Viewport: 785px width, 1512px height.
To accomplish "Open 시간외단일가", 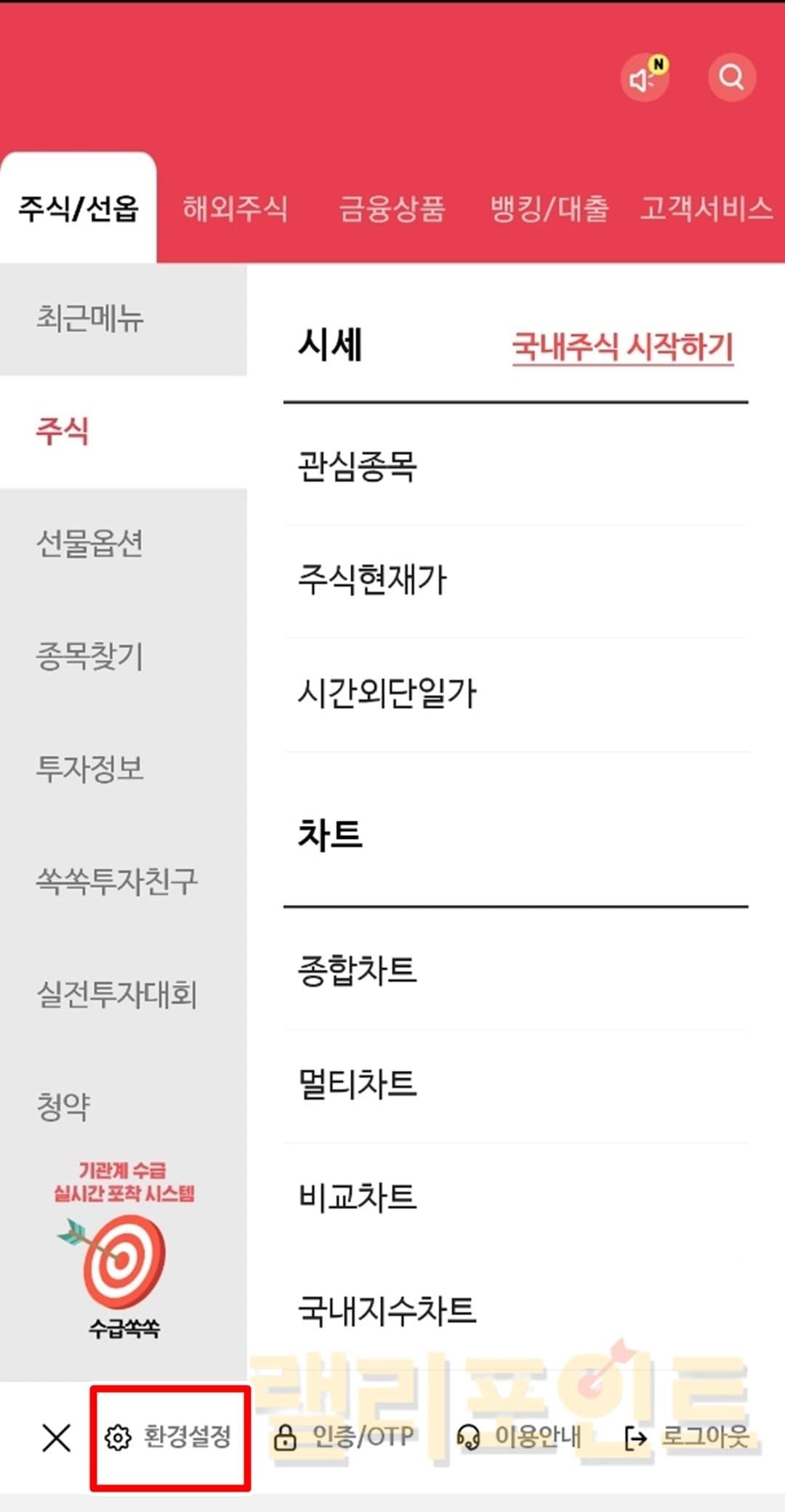I will click(x=387, y=693).
